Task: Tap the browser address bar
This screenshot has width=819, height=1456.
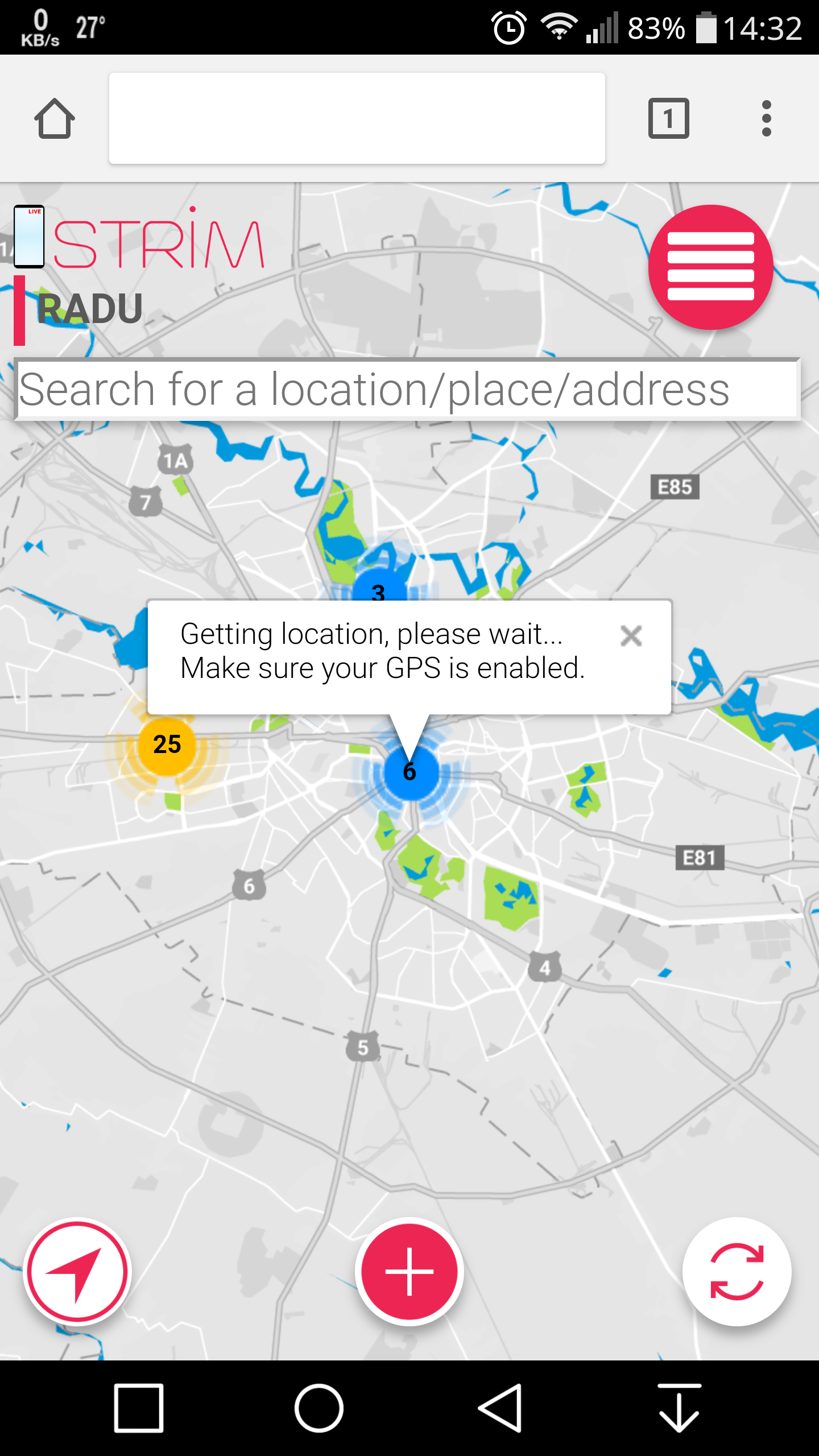Action: (x=357, y=118)
